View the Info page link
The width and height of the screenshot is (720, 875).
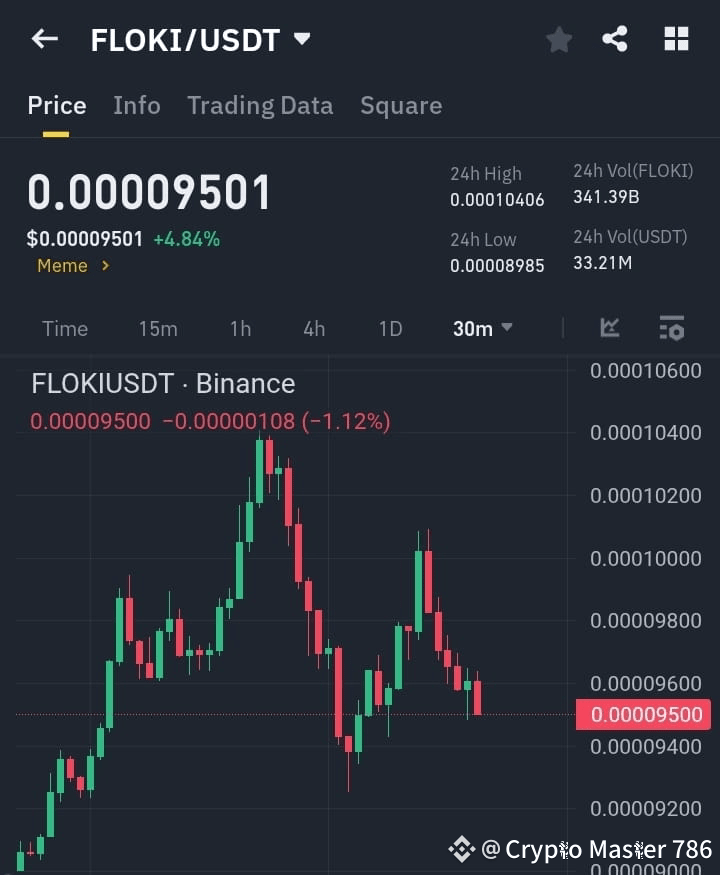pos(137,105)
